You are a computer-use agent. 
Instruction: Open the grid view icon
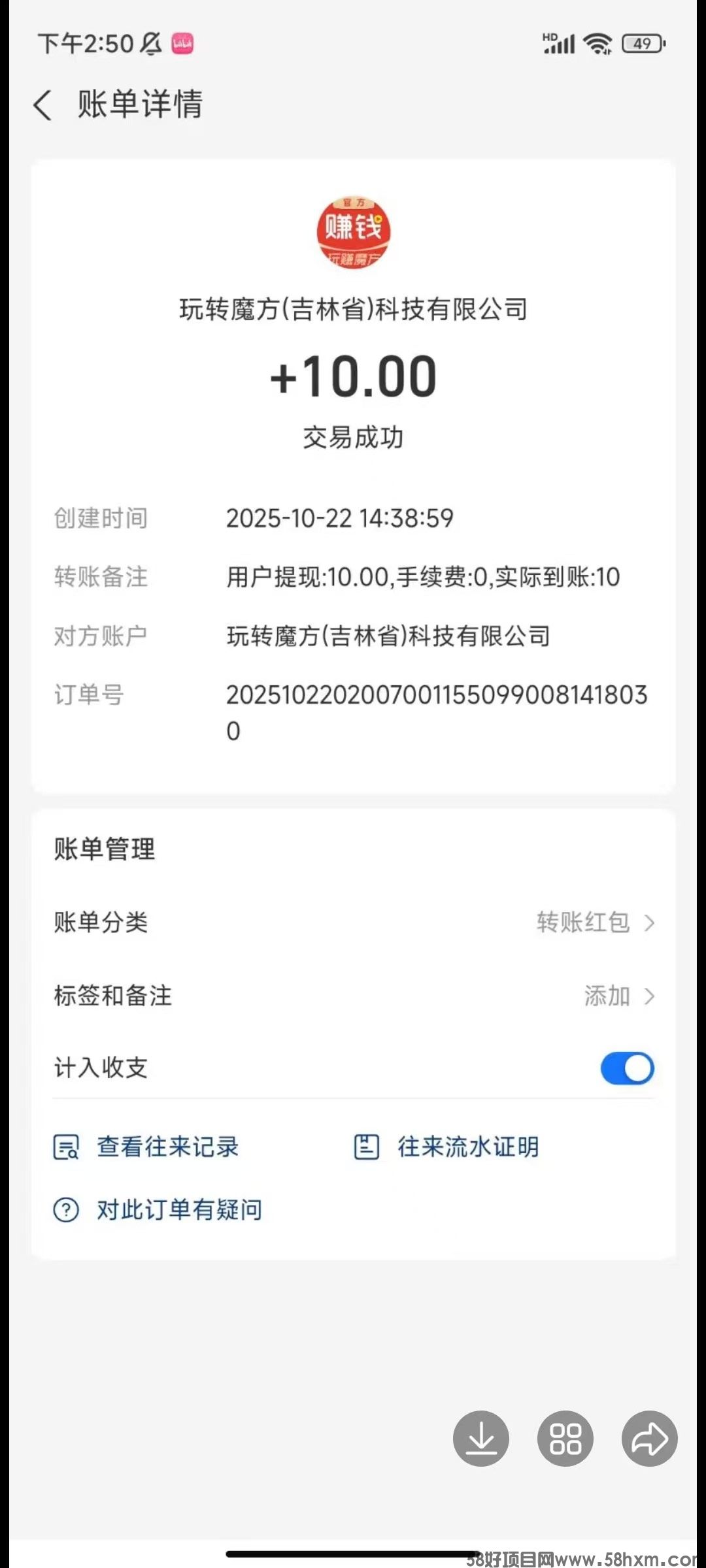pyautogui.click(x=565, y=1439)
